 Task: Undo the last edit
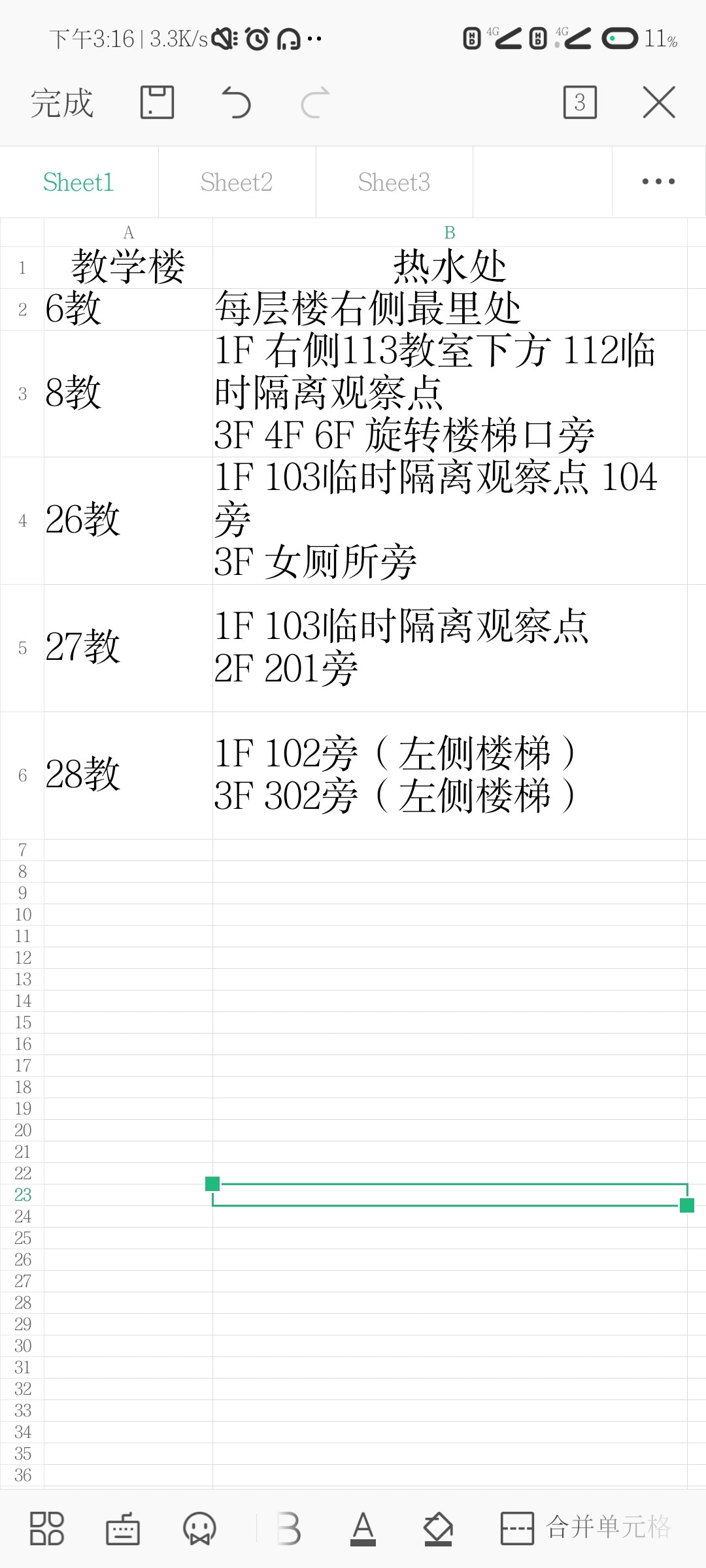[x=236, y=103]
